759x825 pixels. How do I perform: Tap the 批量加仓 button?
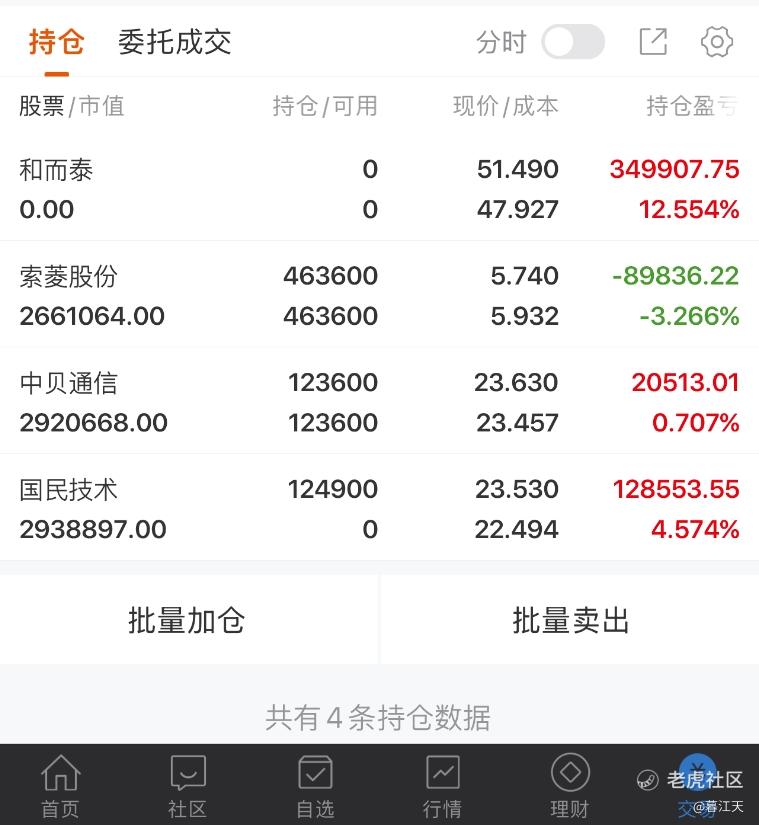coord(187,621)
